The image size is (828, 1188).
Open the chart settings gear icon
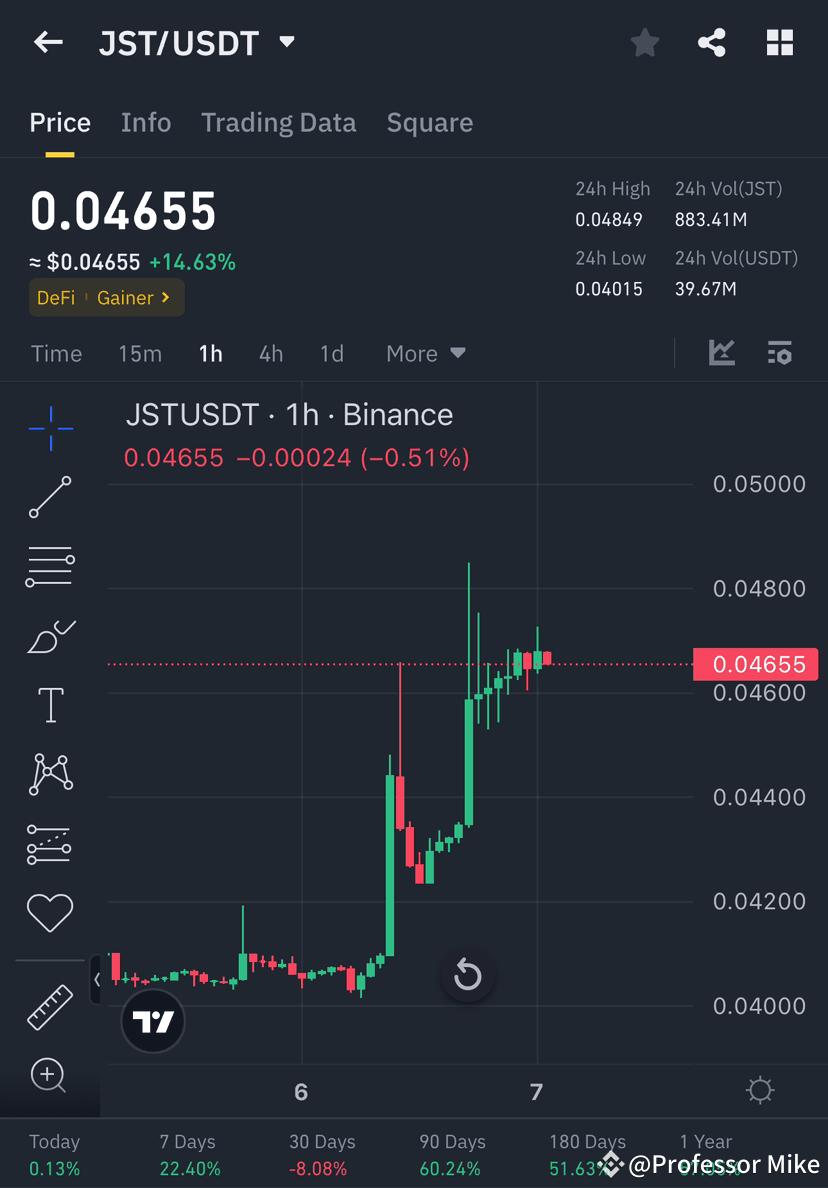click(779, 352)
